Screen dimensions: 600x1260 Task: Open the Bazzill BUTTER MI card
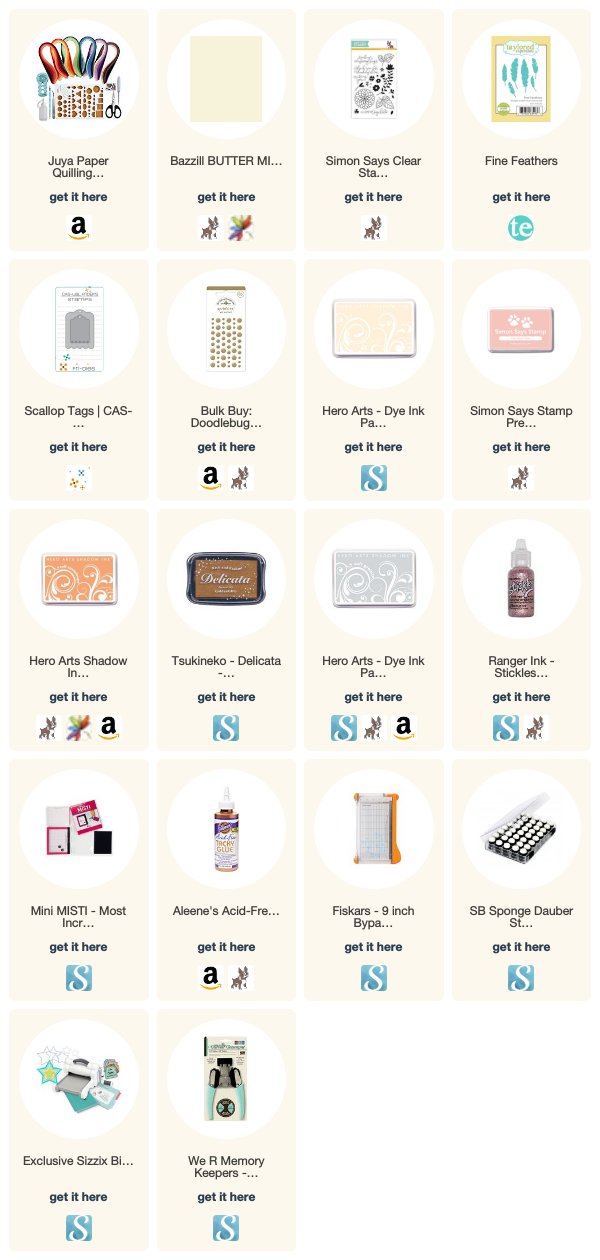(227, 130)
